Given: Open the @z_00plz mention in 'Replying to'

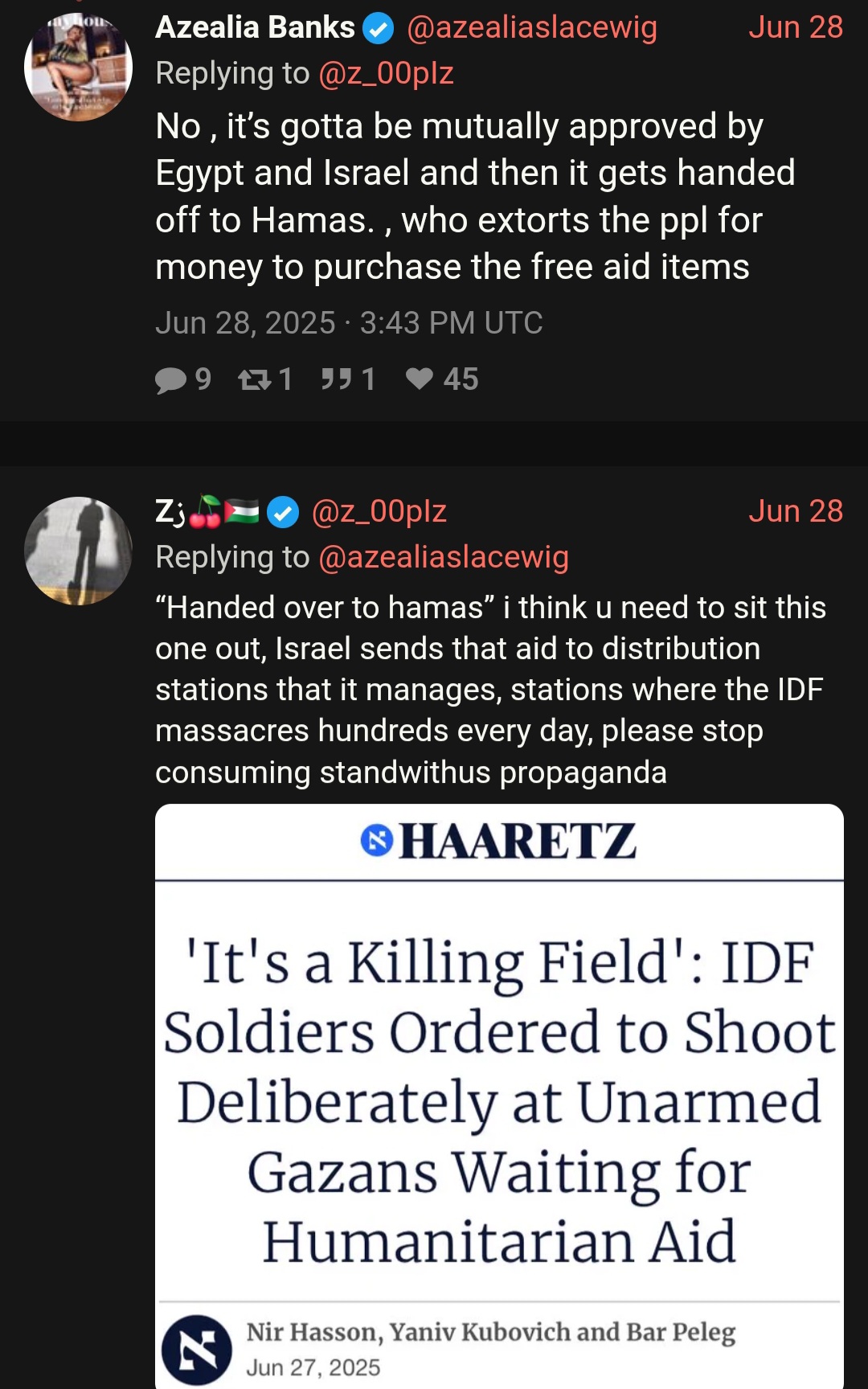Looking at the screenshot, I should pos(386,73).
